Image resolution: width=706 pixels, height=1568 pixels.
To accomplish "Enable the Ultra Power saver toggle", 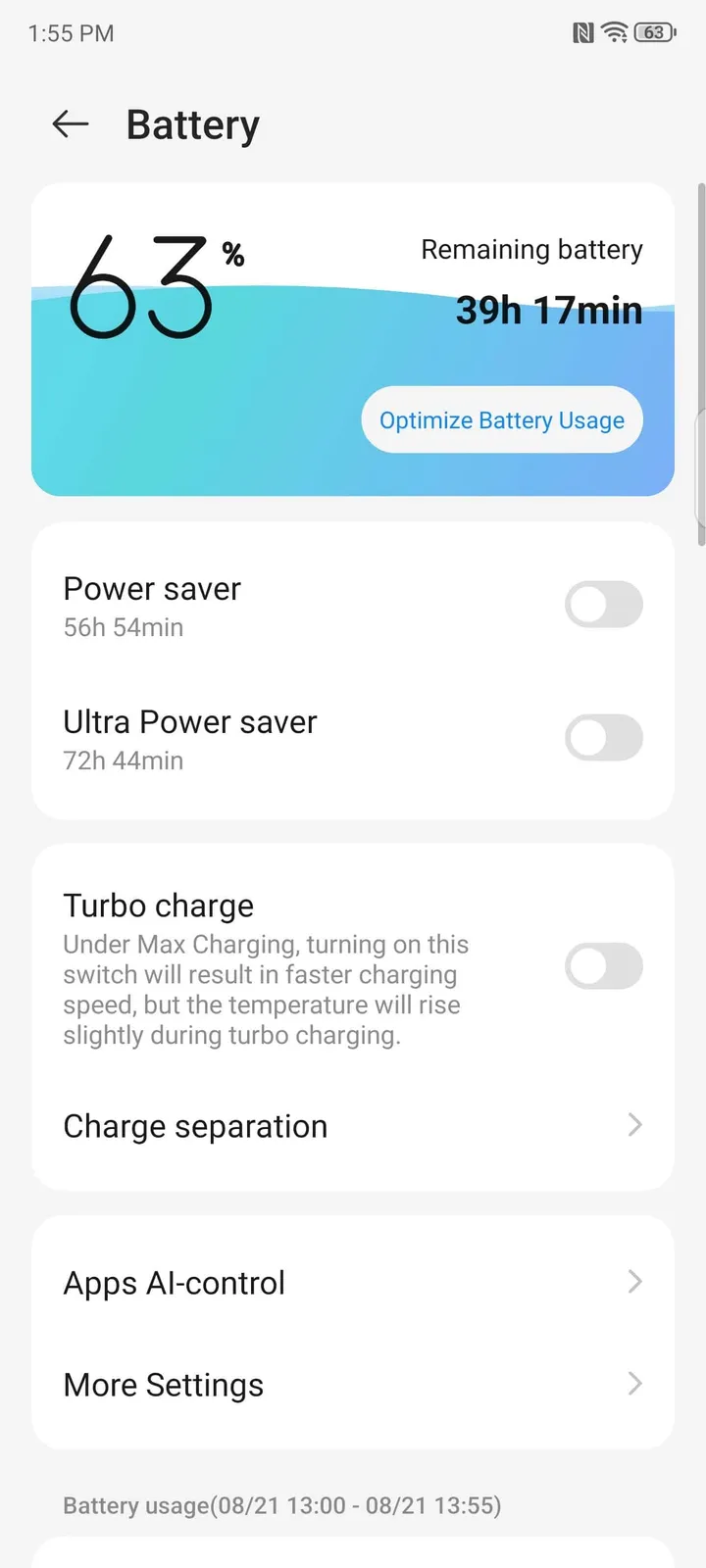I will [604, 738].
